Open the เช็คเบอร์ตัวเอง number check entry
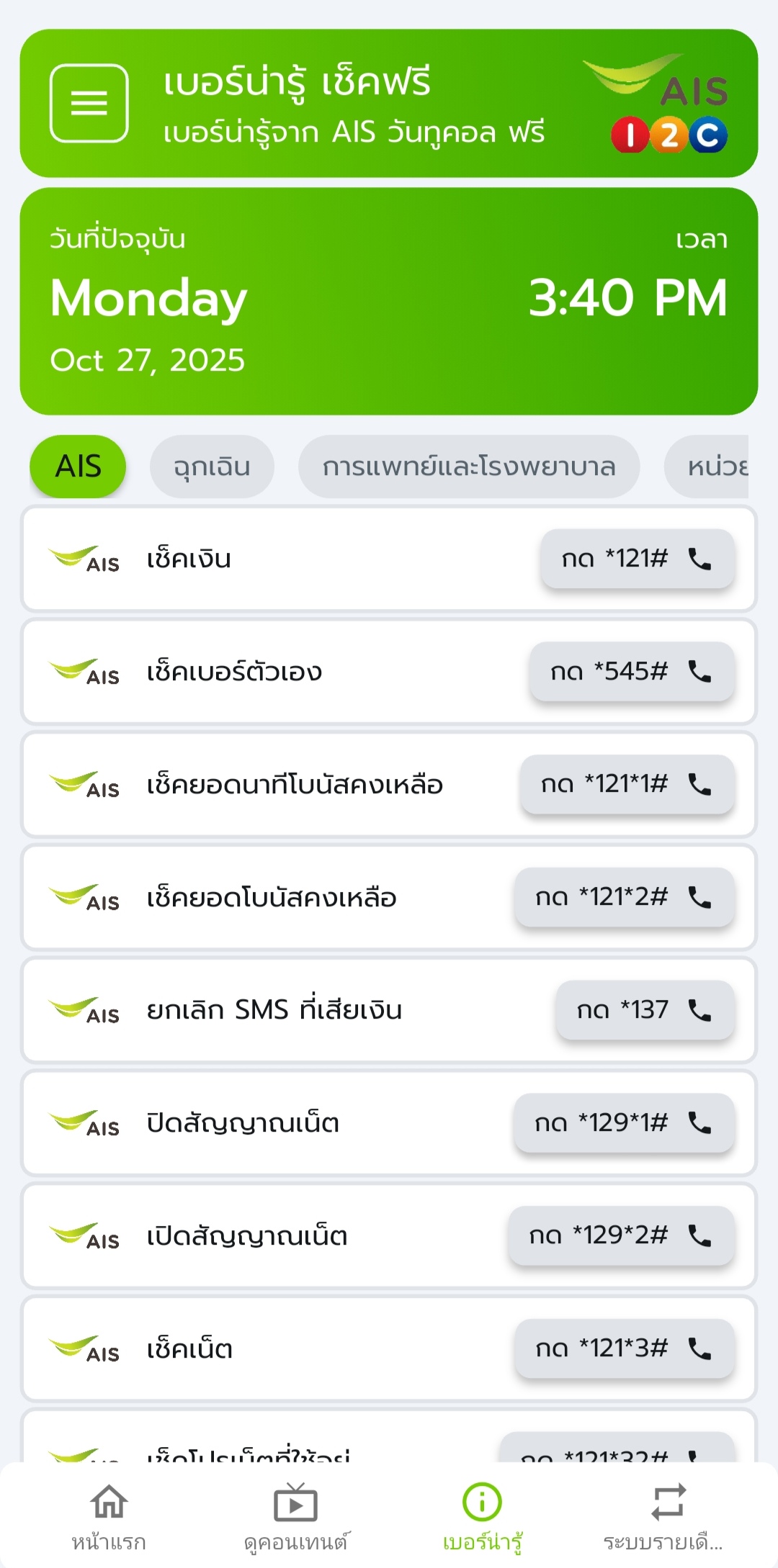This screenshot has width=778, height=1568. click(x=288, y=672)
